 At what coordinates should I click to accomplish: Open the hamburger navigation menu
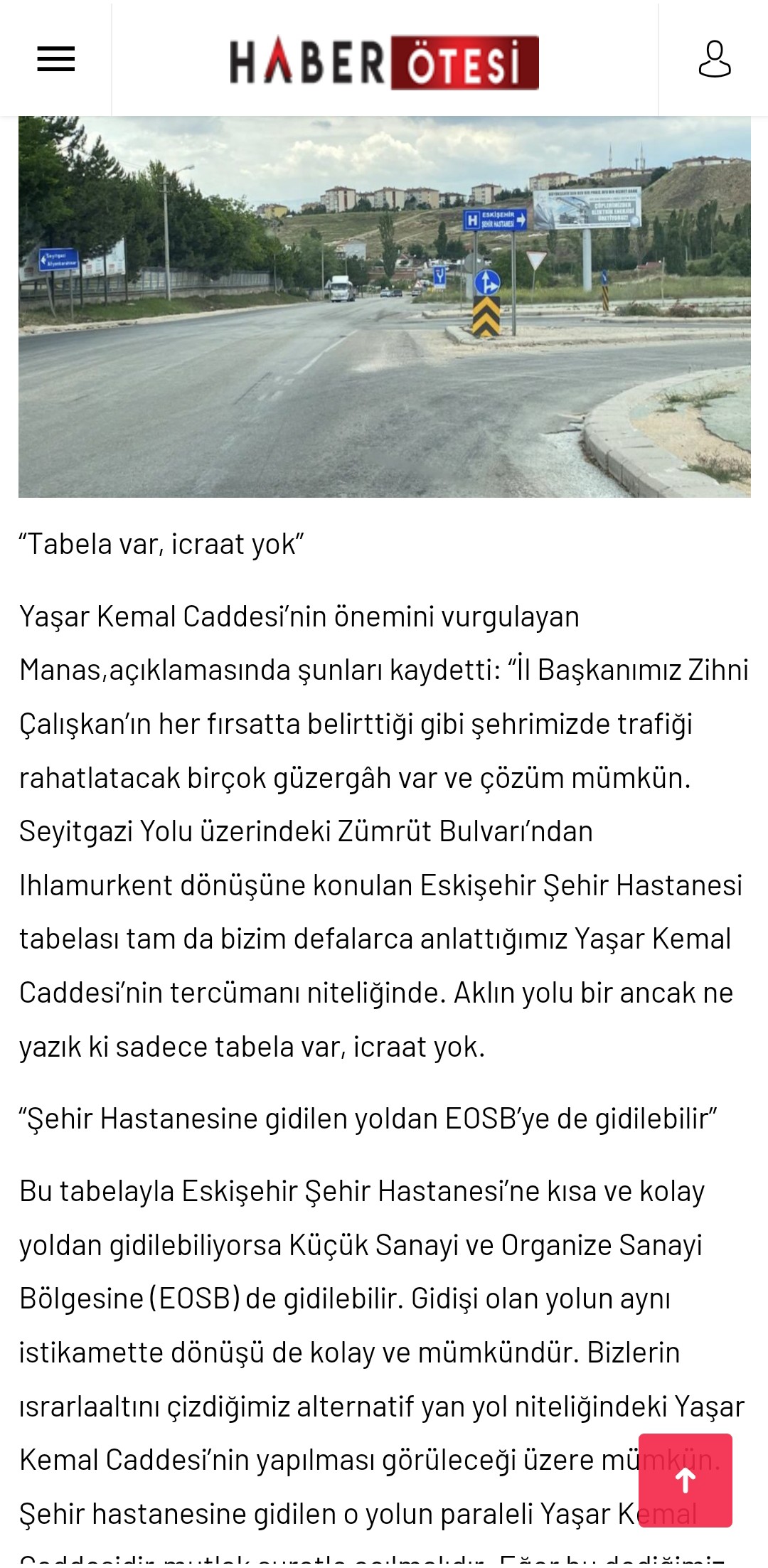point(55,59)
